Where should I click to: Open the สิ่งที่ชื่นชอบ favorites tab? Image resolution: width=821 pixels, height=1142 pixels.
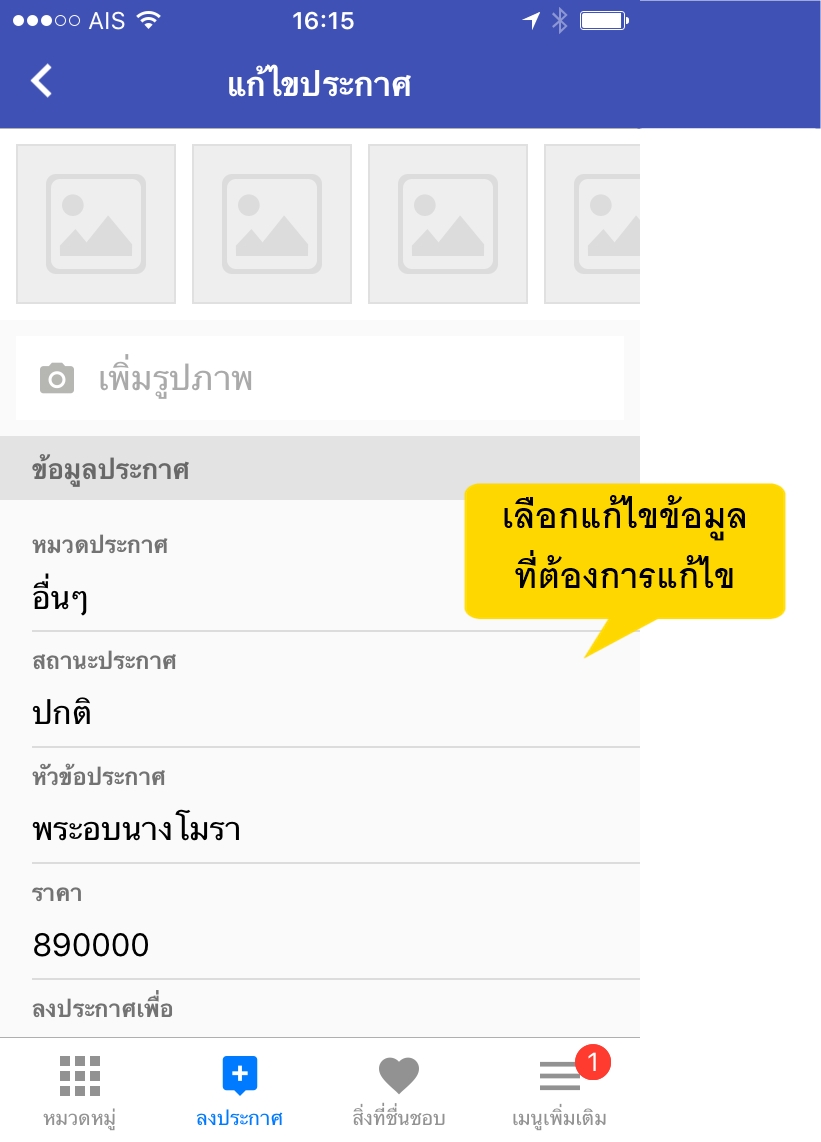click(398, 1091)
